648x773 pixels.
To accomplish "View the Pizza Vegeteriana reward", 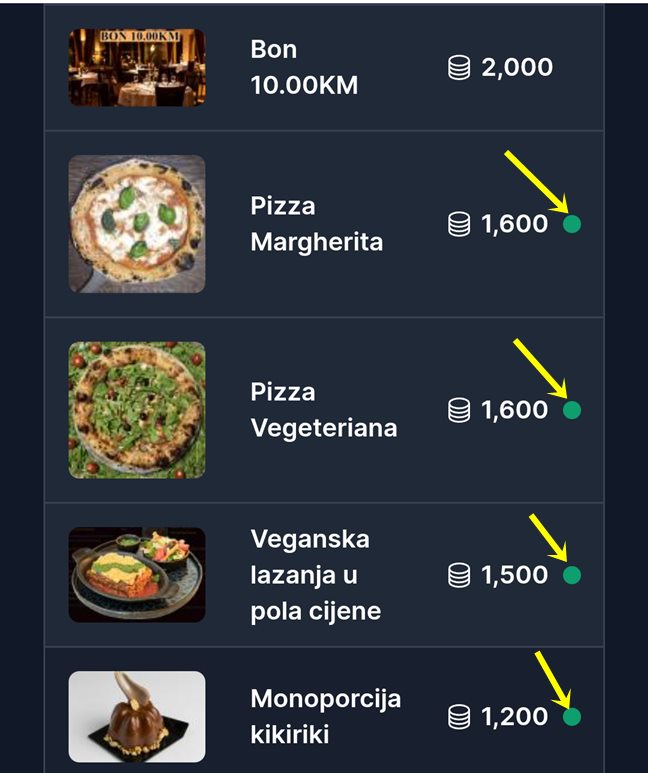I will click(323, 410).
